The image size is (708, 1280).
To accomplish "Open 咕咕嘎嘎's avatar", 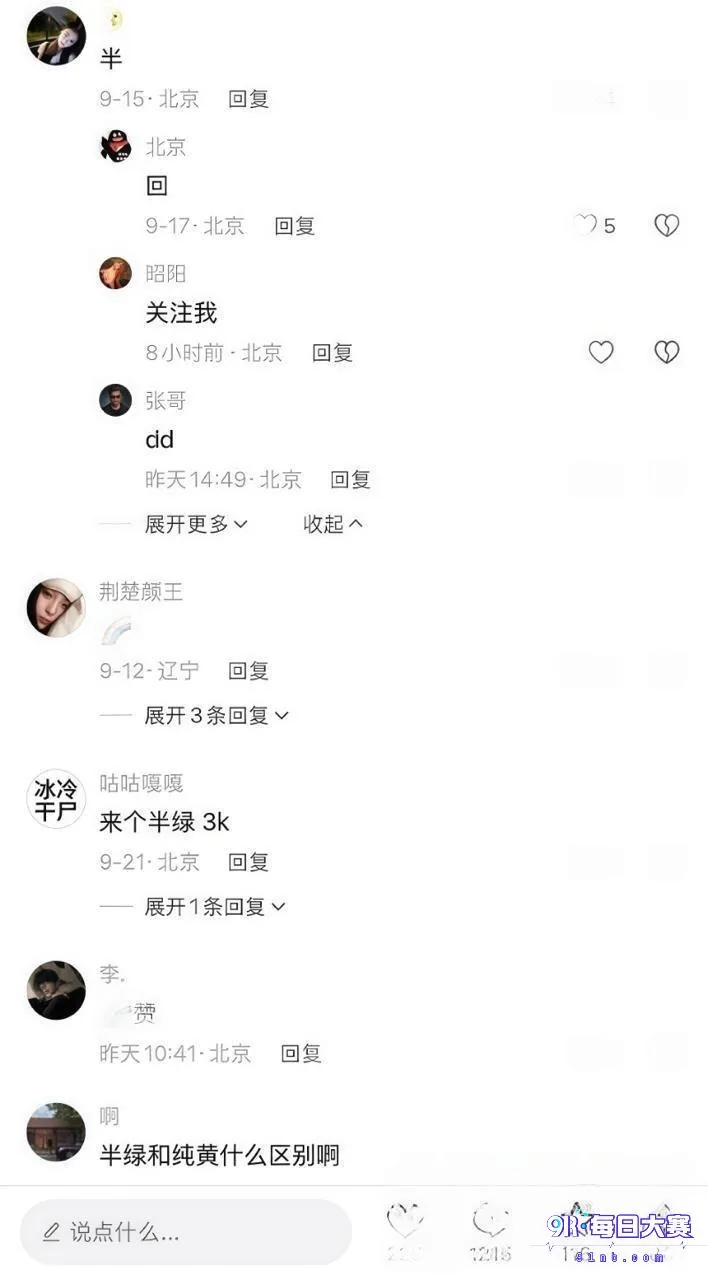I will coord(56,799).
